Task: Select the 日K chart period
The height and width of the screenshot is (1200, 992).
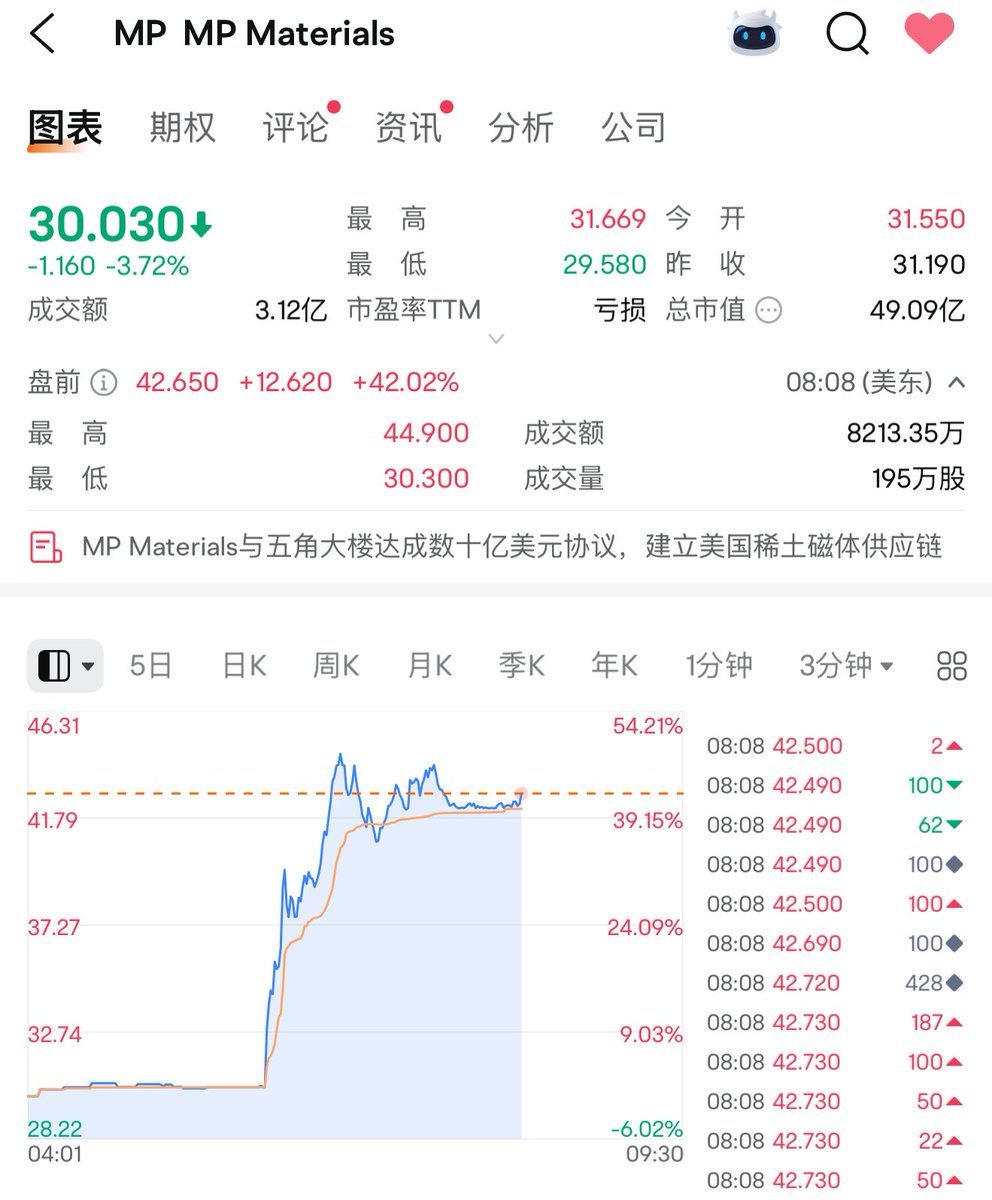Action: (244, 666)
